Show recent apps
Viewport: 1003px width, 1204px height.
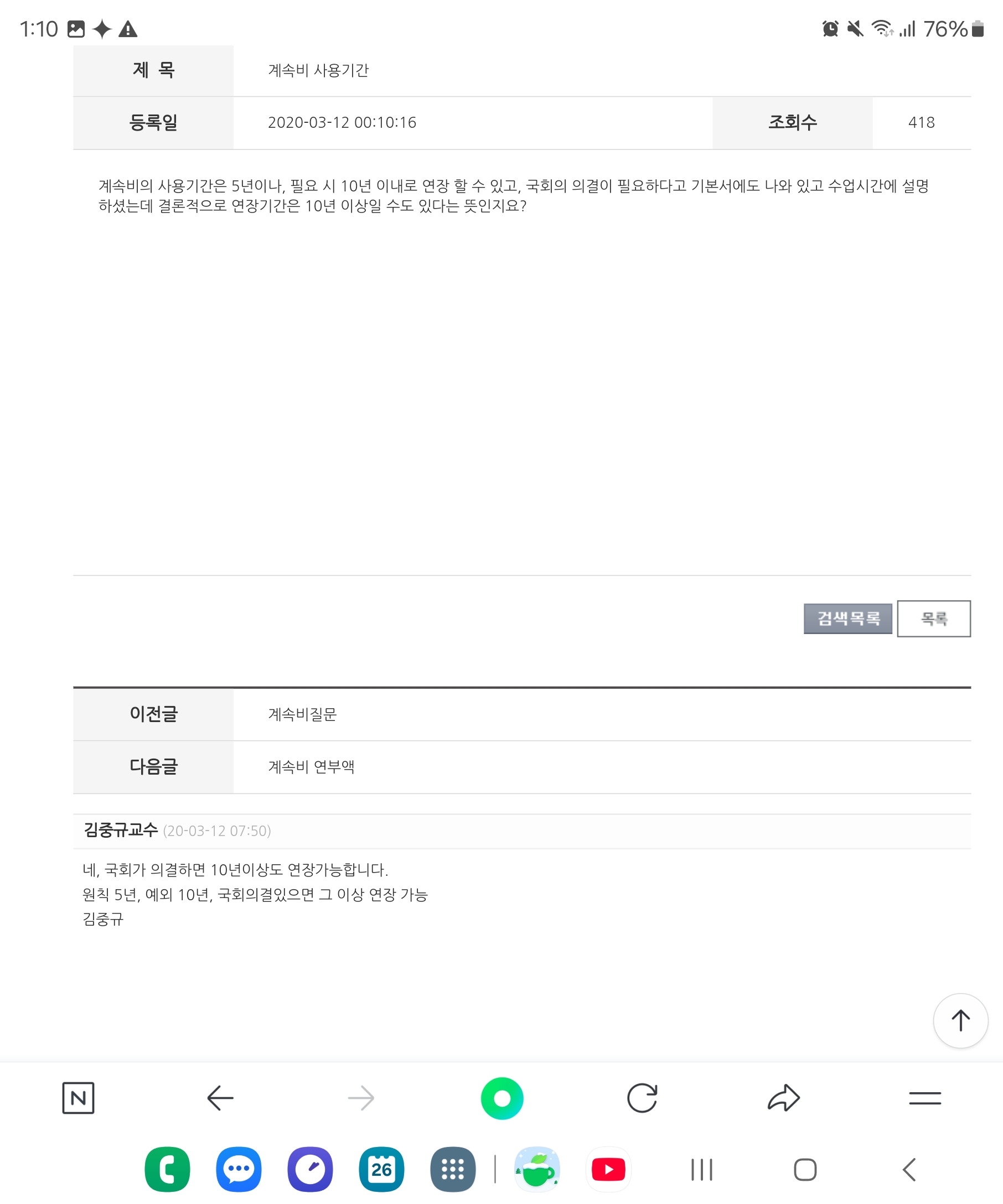[701, 1170]
